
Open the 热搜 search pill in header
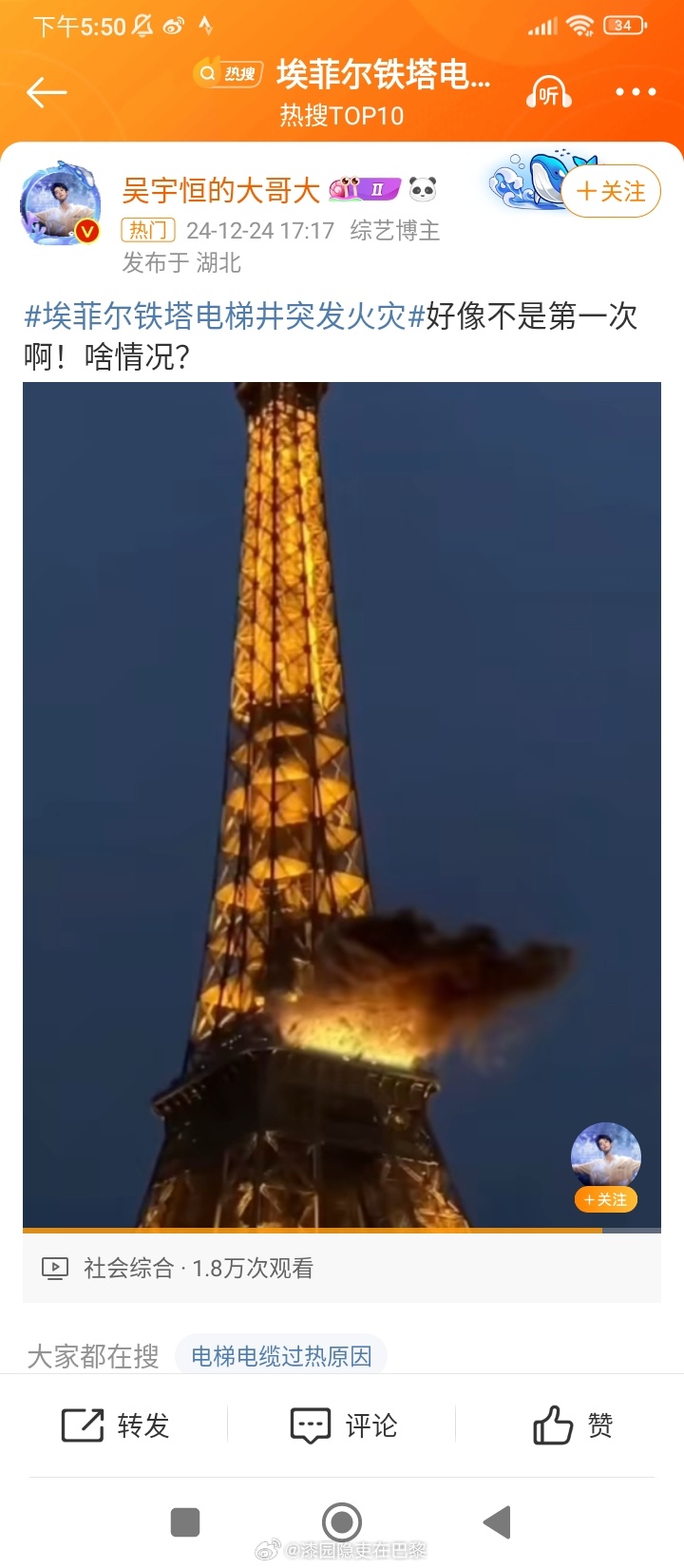(228, 73)
